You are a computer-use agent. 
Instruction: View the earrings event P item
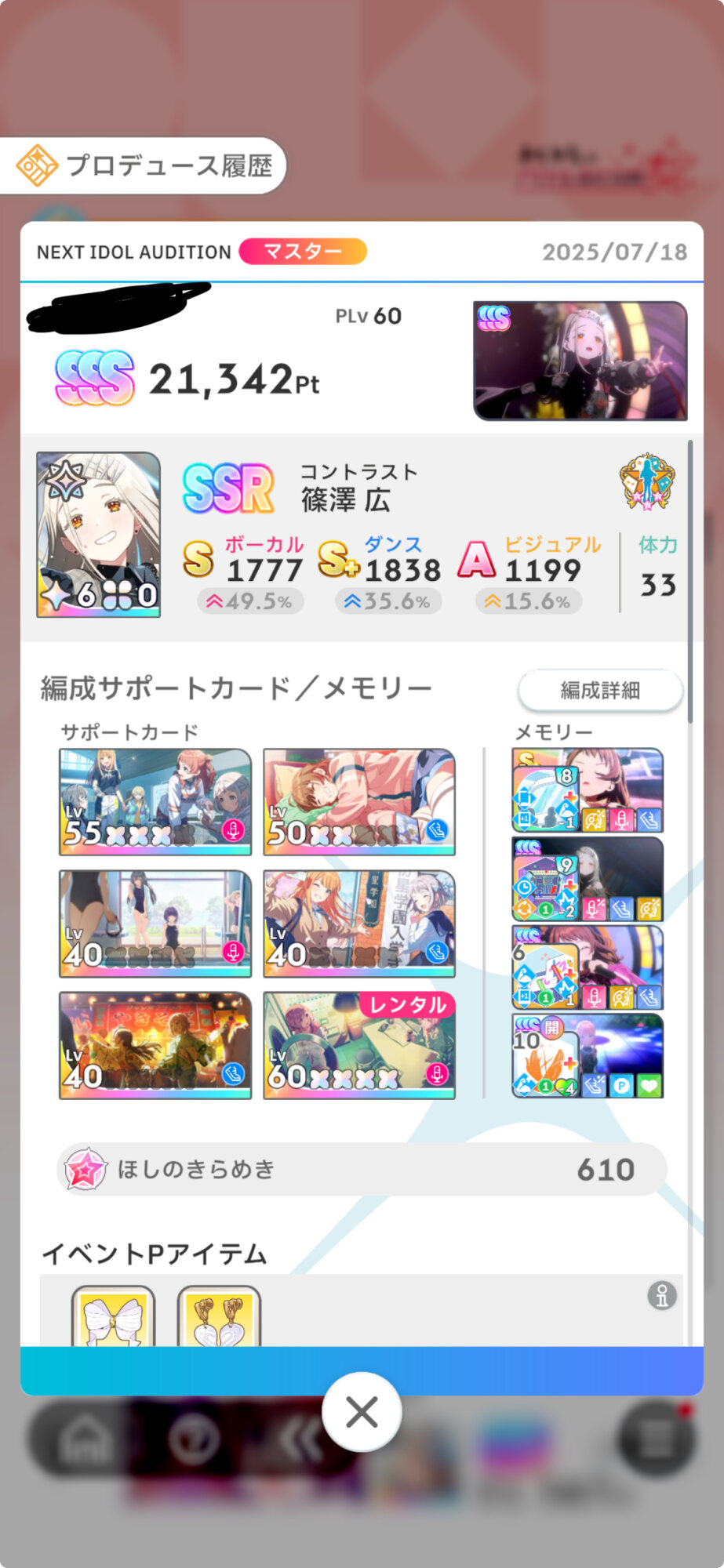(219, 1317)
